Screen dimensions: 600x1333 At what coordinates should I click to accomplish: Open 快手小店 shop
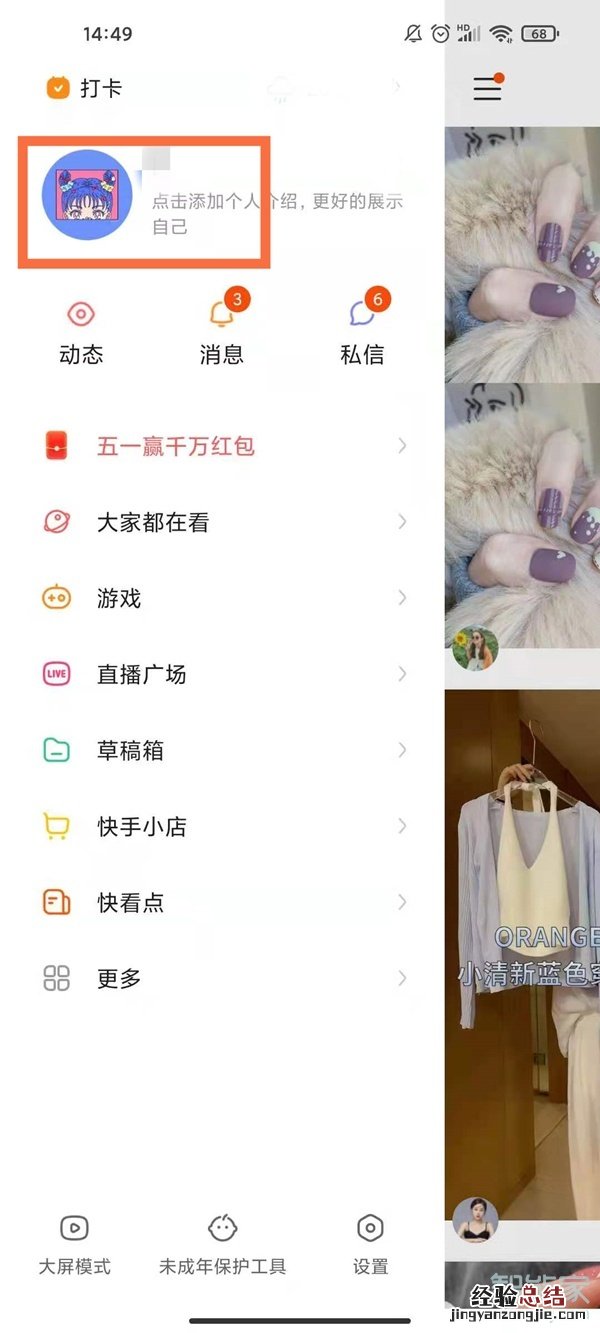click(141, 826)
